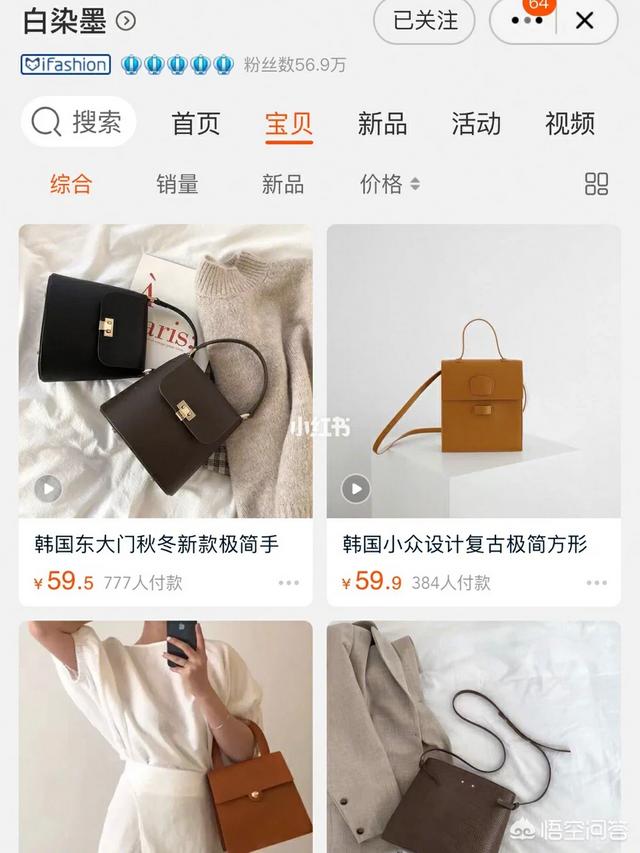View the brown handbag mirror-selfie product
Viewport: 640px width, 853px height.
pos(165,737)
